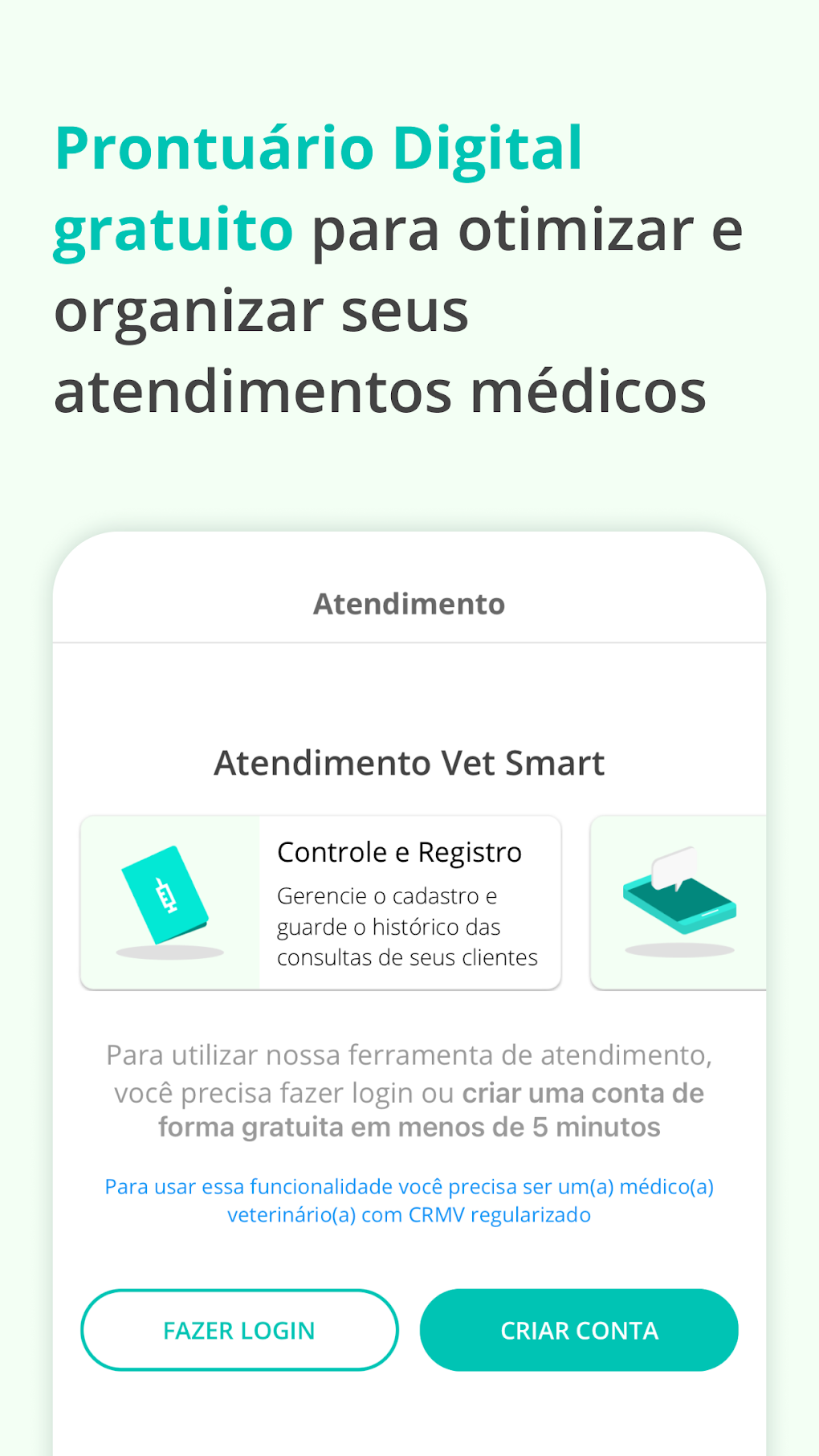The width and height of the screenshot is (819, 1456).
Task: Open the Controle e Registro feature card
Action: (x=320, y=902)
